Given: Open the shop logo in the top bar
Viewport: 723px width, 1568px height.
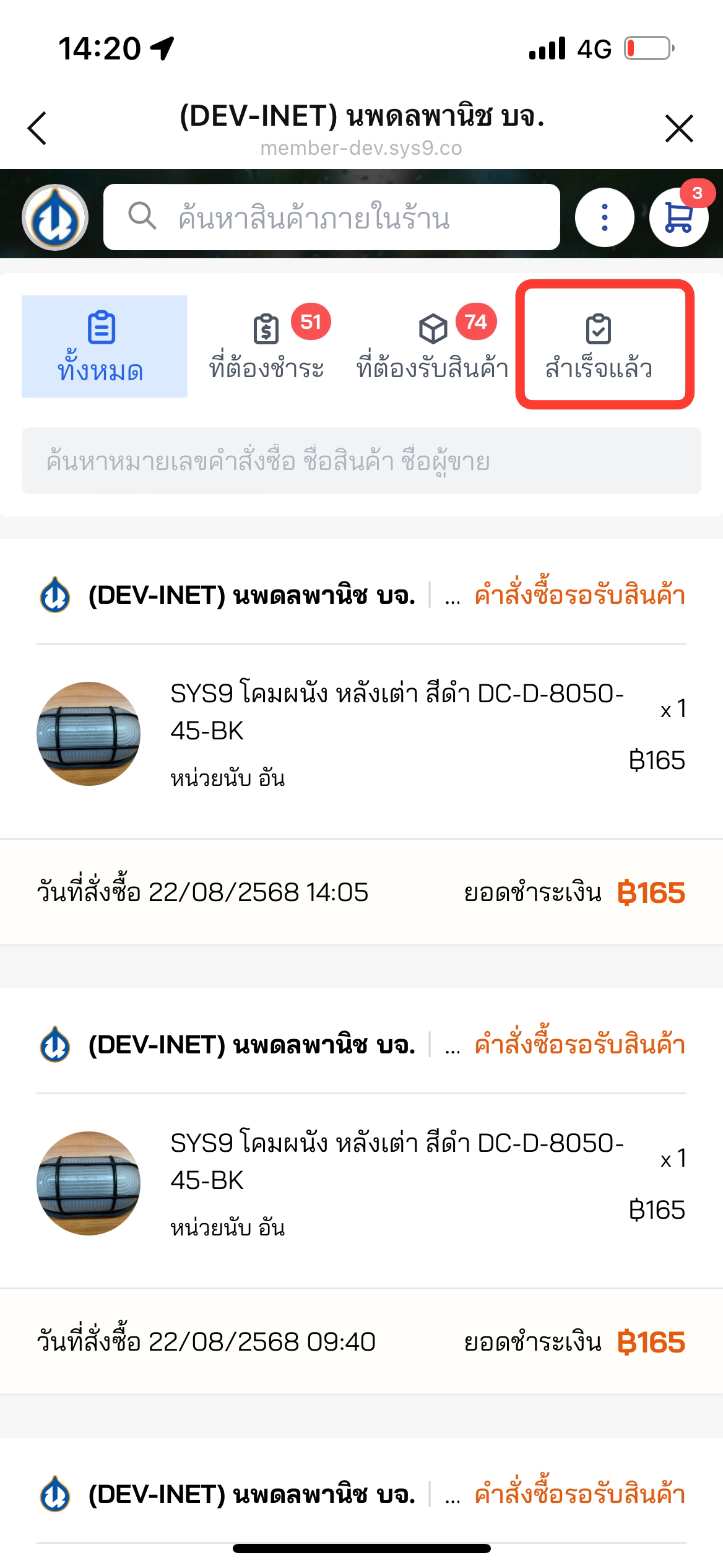Looking at the screenshot, I should (55, 217).
